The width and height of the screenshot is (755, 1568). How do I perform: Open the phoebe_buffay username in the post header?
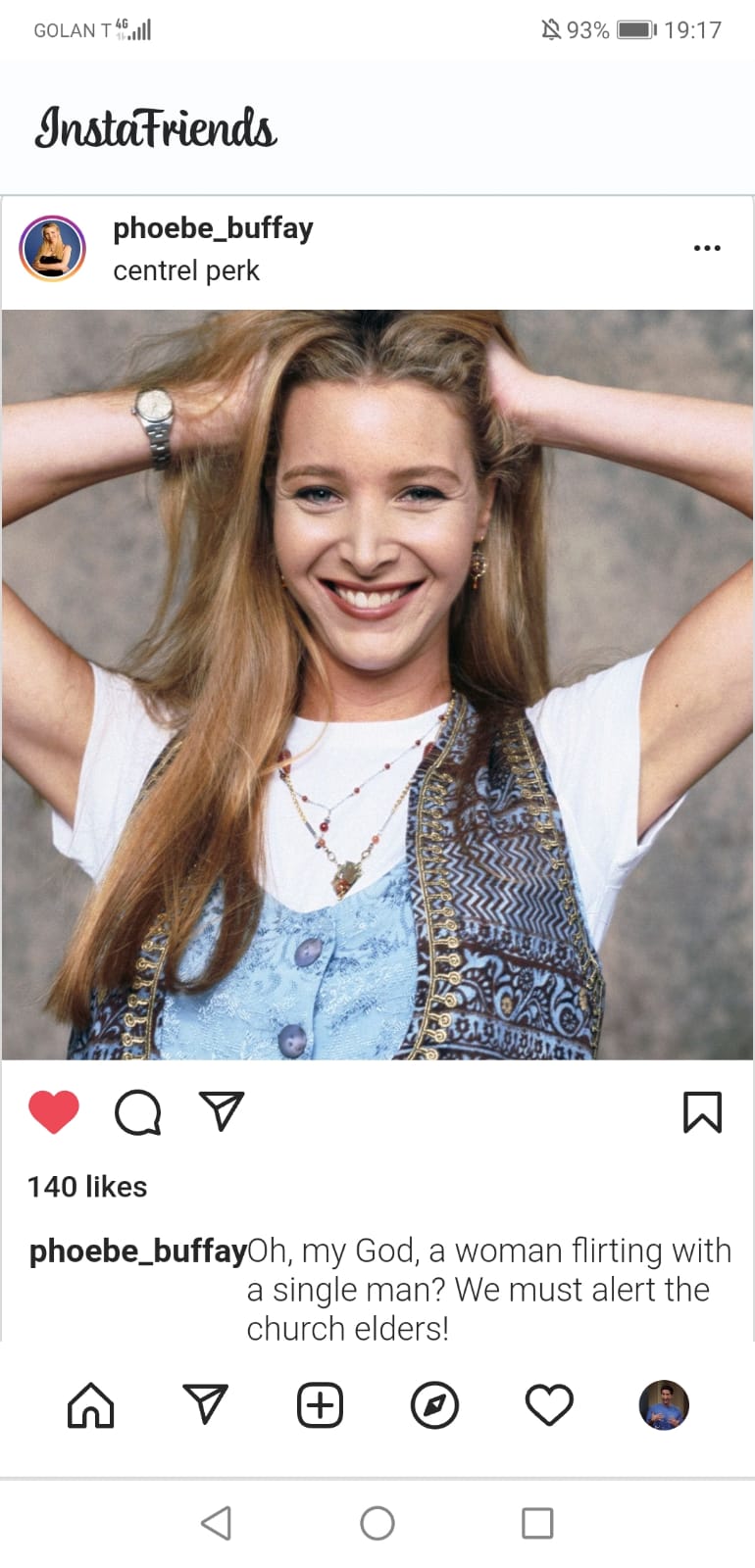[x=213, y=227]
